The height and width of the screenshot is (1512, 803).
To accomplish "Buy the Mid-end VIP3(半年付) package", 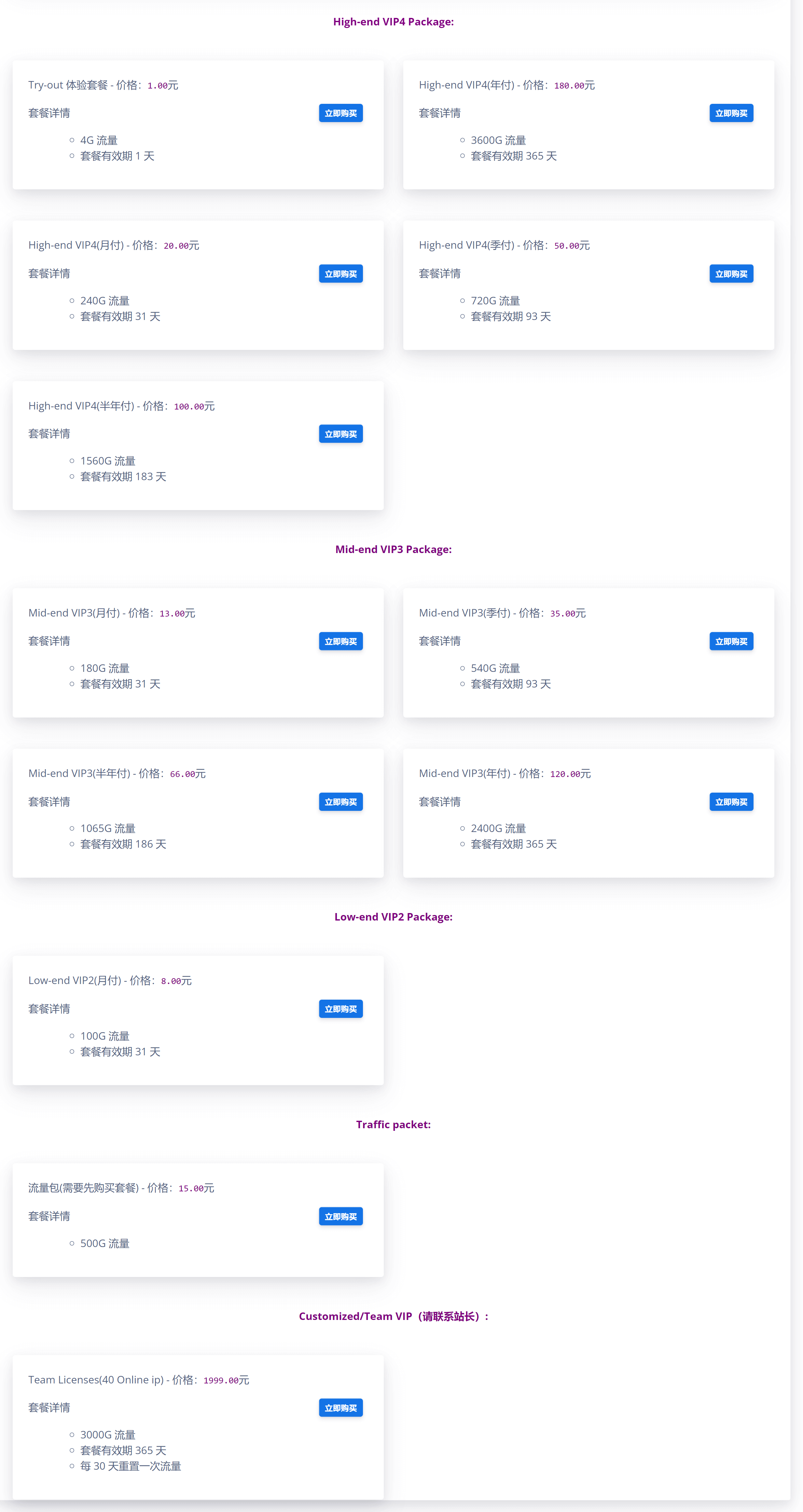I will pos(340,802).
